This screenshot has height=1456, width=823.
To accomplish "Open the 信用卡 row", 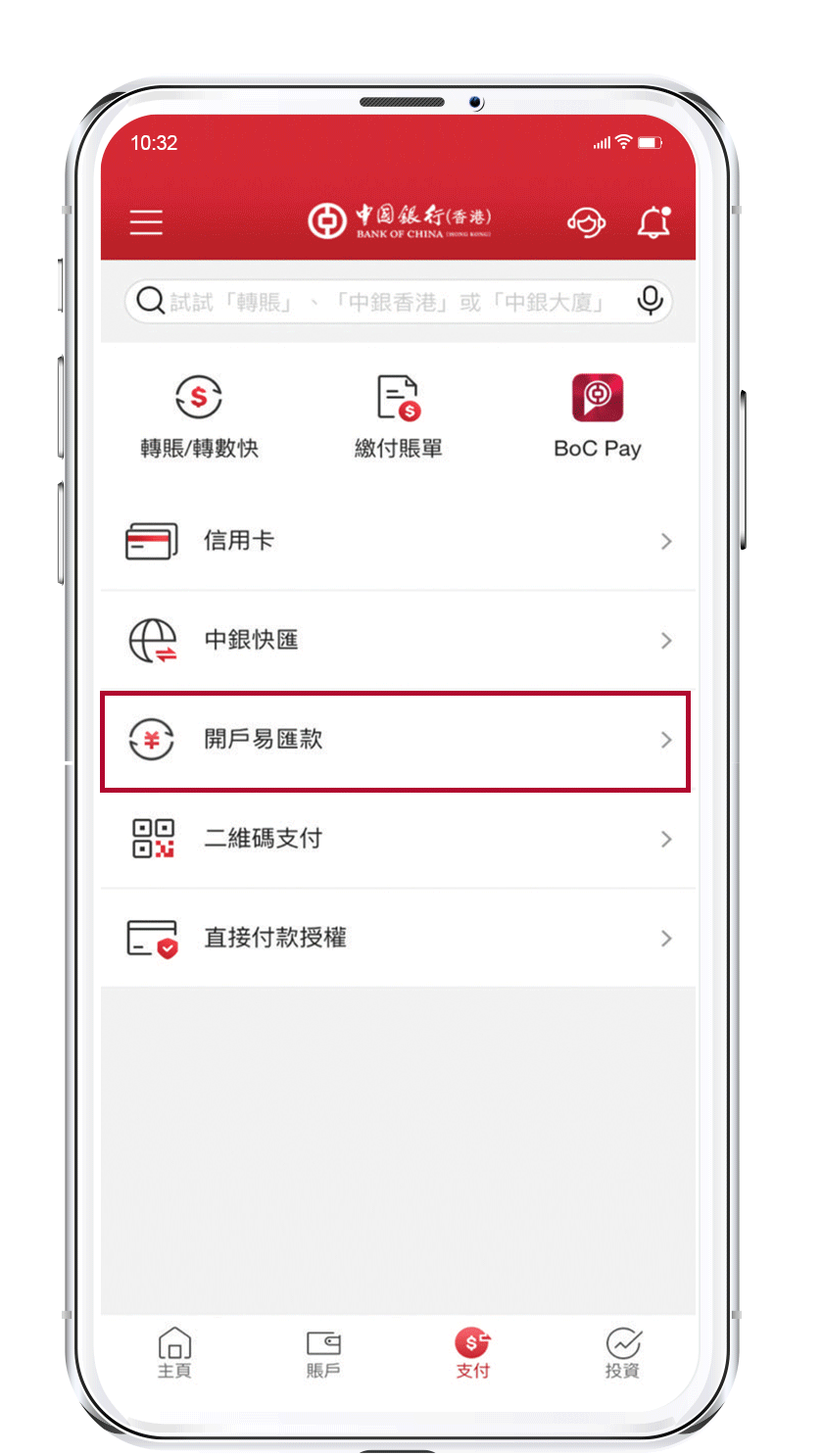I will coord(398,541).
